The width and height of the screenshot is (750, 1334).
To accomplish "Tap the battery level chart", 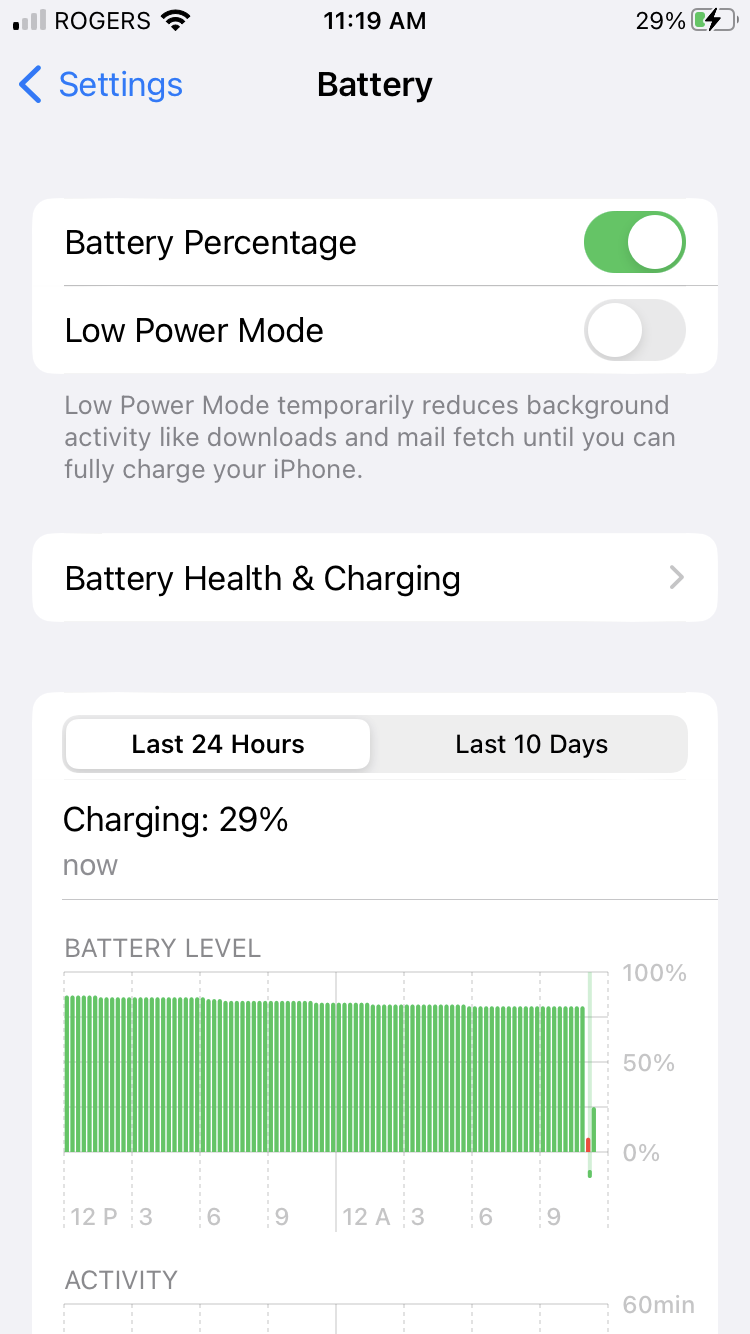I will coord(330,1075).
